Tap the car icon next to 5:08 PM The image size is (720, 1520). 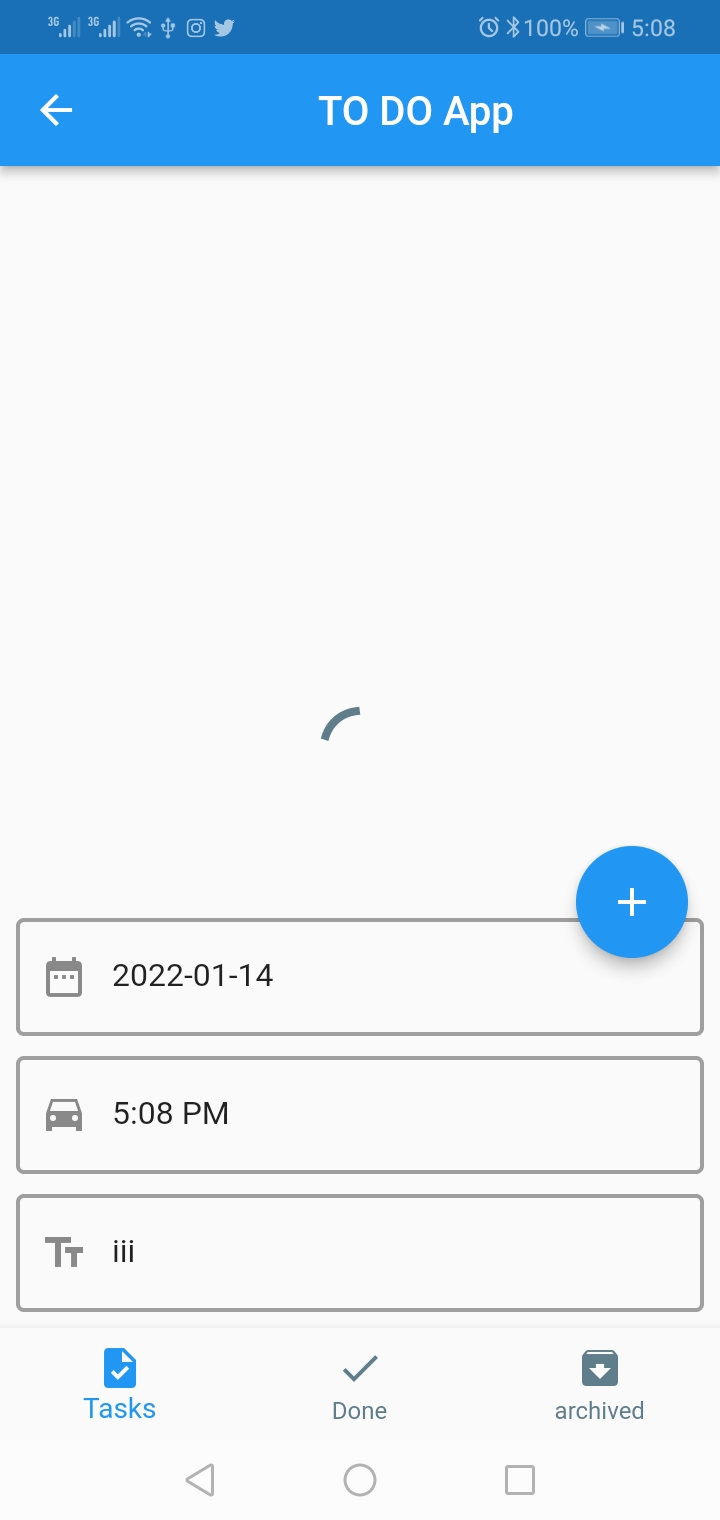(x=63, y=1113)
